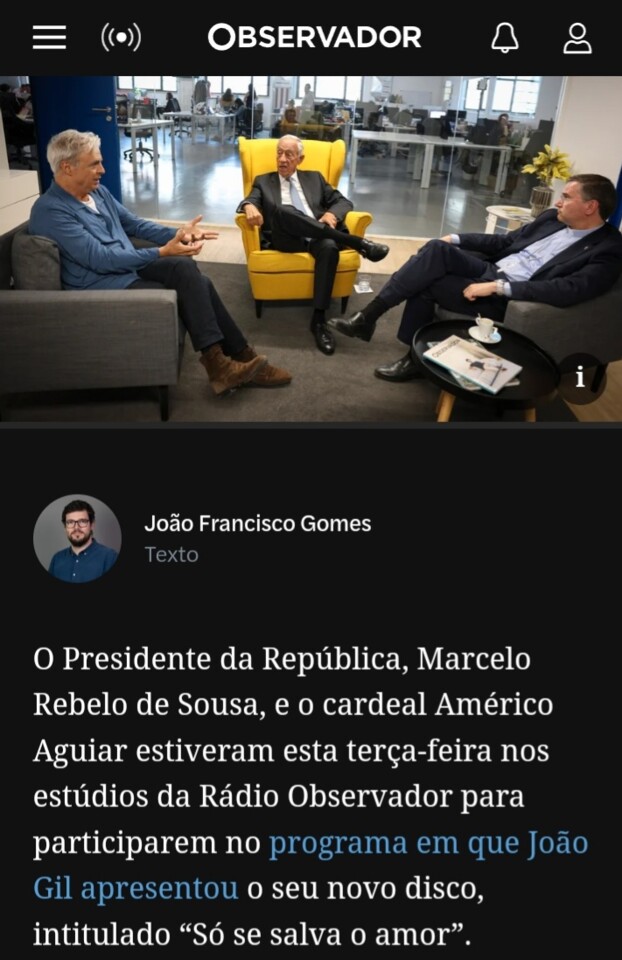This screenshot has height=960, width=622.
Task: Show photo info via the i button
Action: (580, 378)
